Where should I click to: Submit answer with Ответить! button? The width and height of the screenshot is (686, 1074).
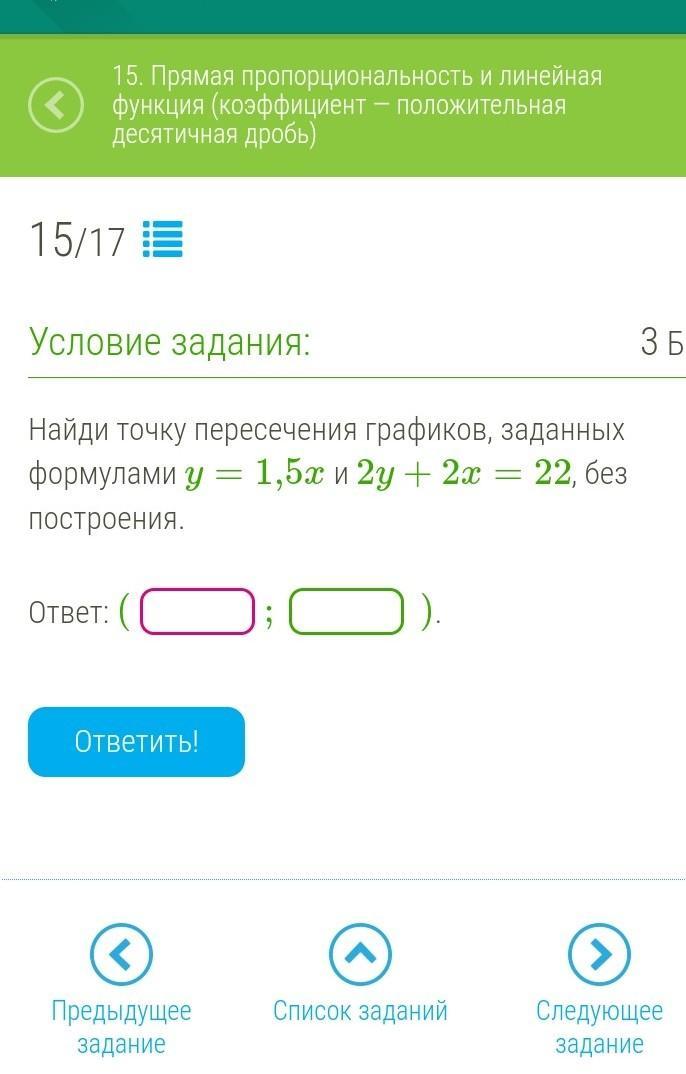point(136,742)
